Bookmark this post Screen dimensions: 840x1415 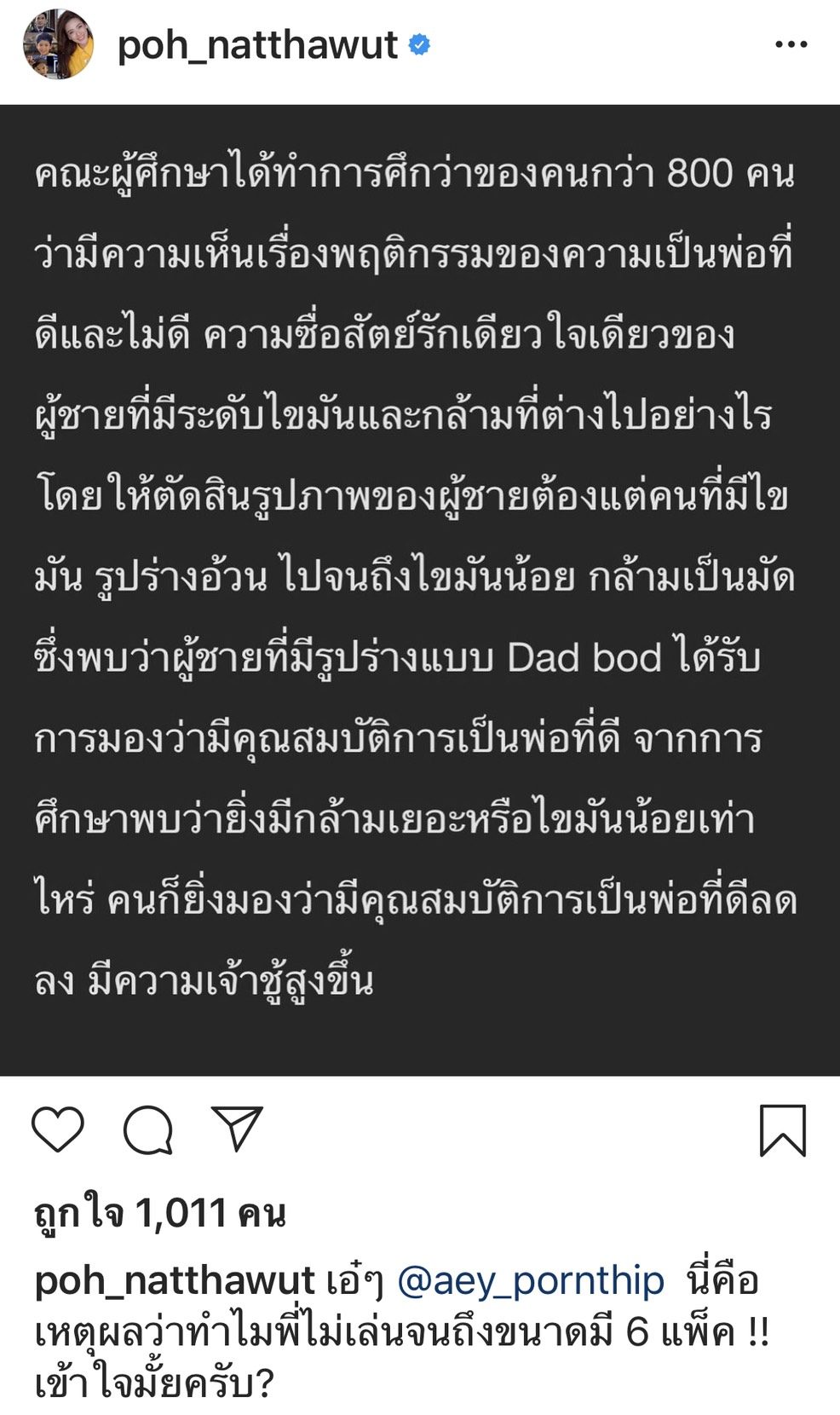(x=782, y=1130)
